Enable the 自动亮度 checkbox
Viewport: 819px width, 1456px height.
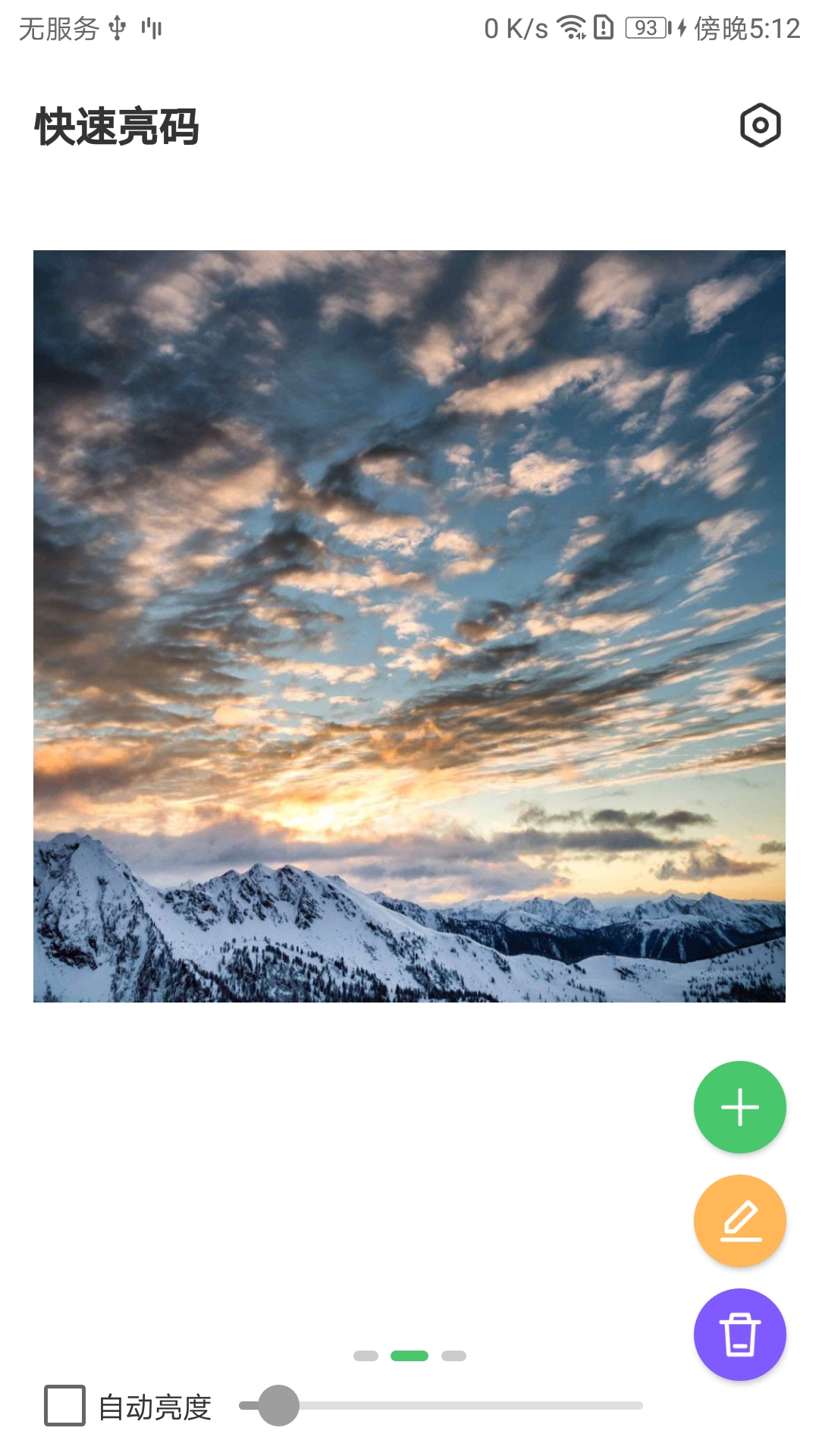click(x=65, y=1405)
